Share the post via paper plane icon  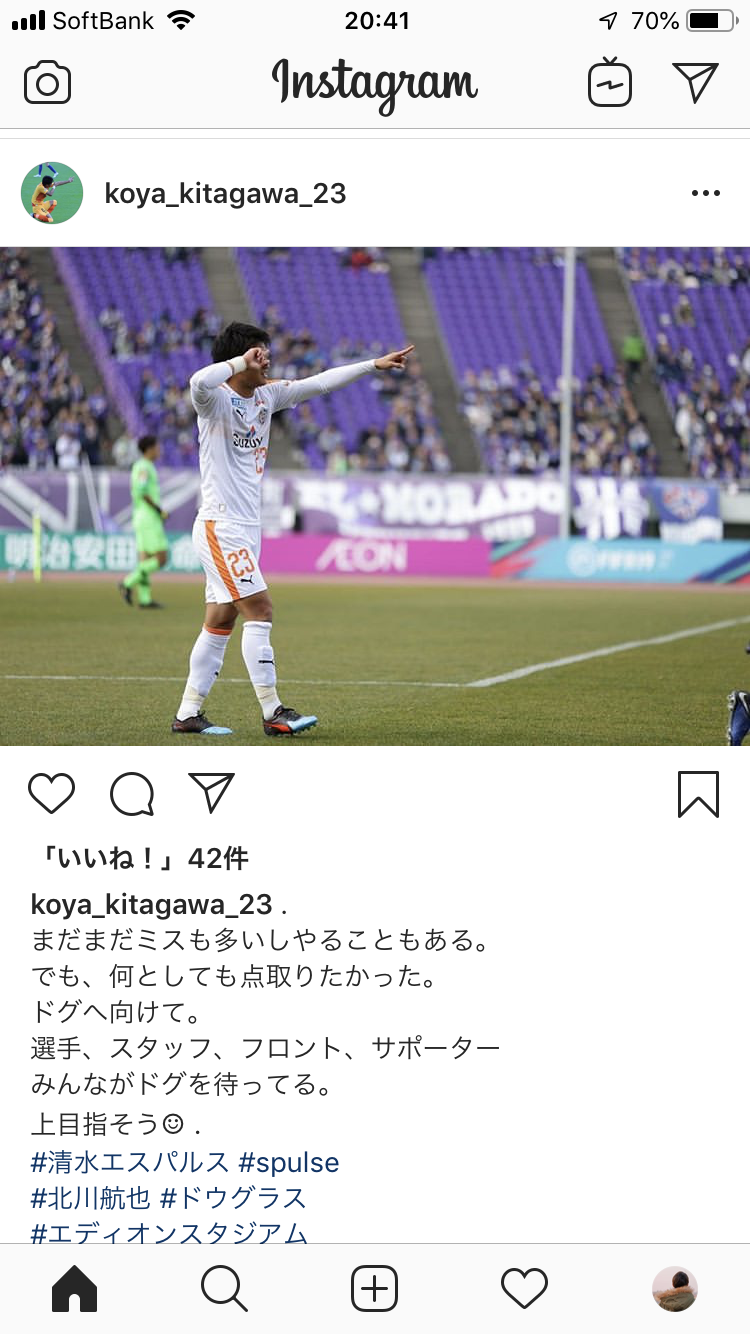(211, 794)
